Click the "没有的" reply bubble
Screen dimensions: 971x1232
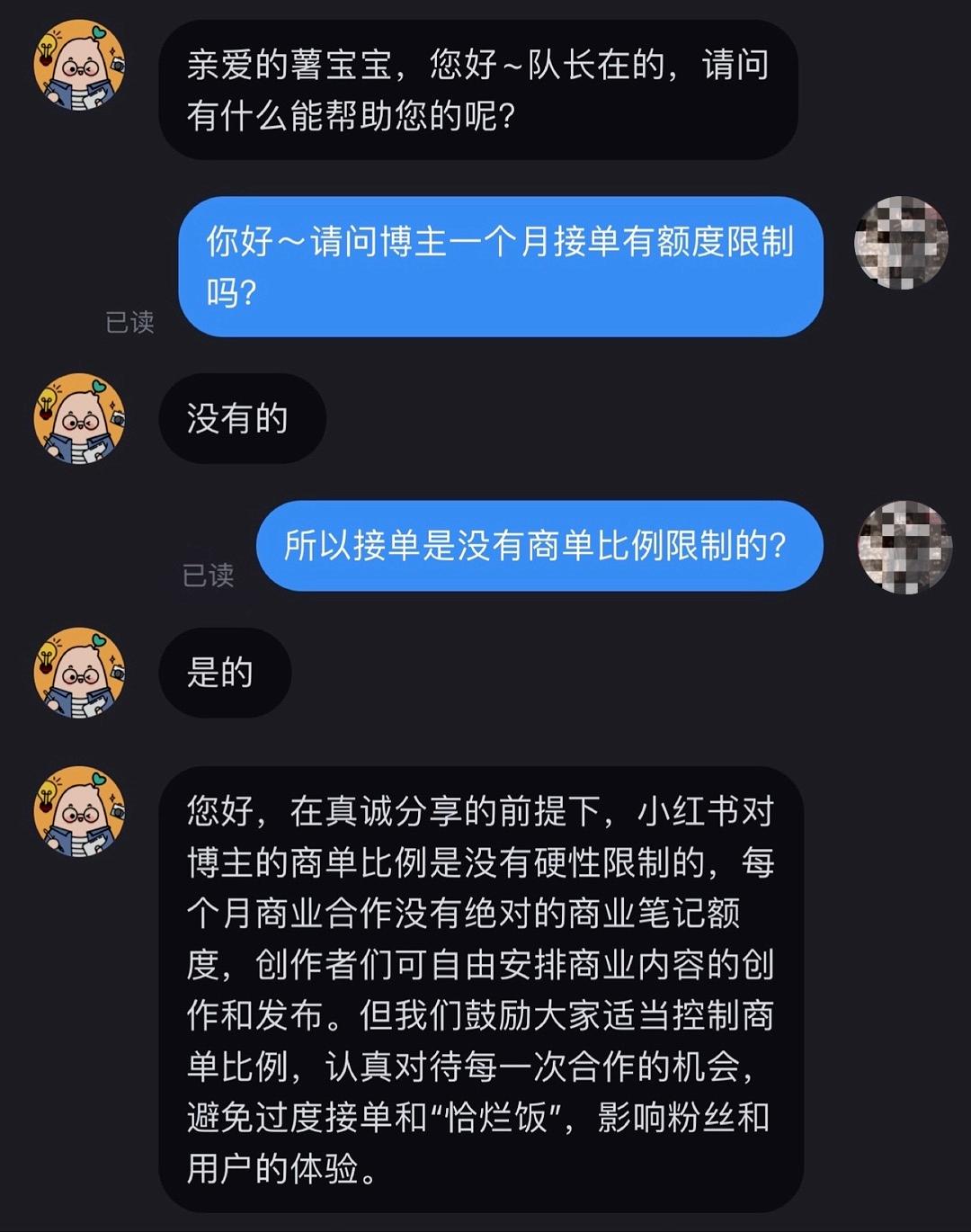[241, 419]
